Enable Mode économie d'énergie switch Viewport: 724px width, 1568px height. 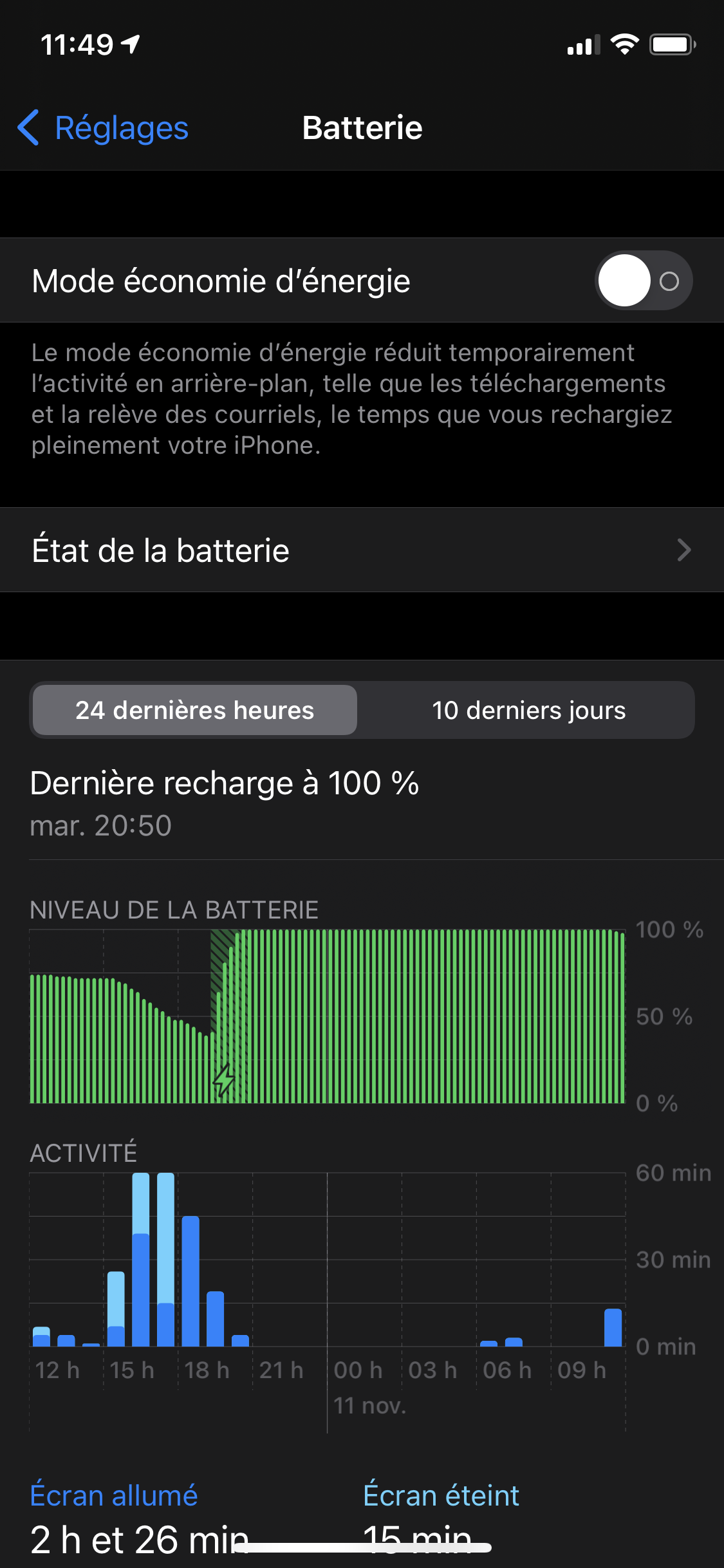pos(643,281)
